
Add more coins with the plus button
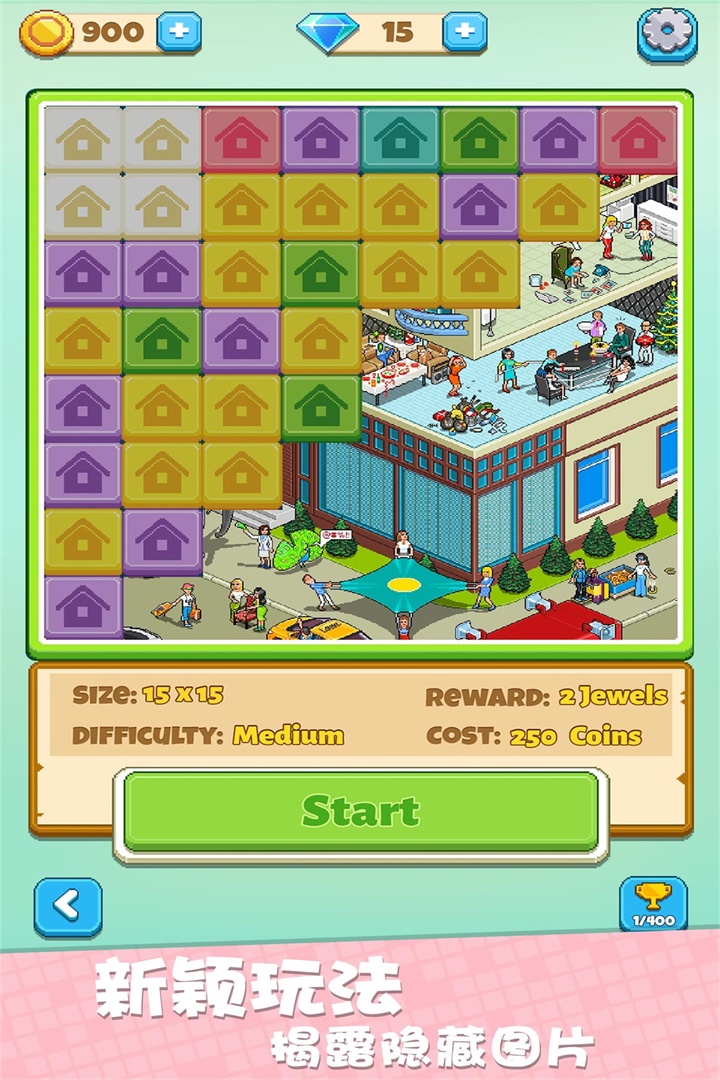click(x=179, y=32)
